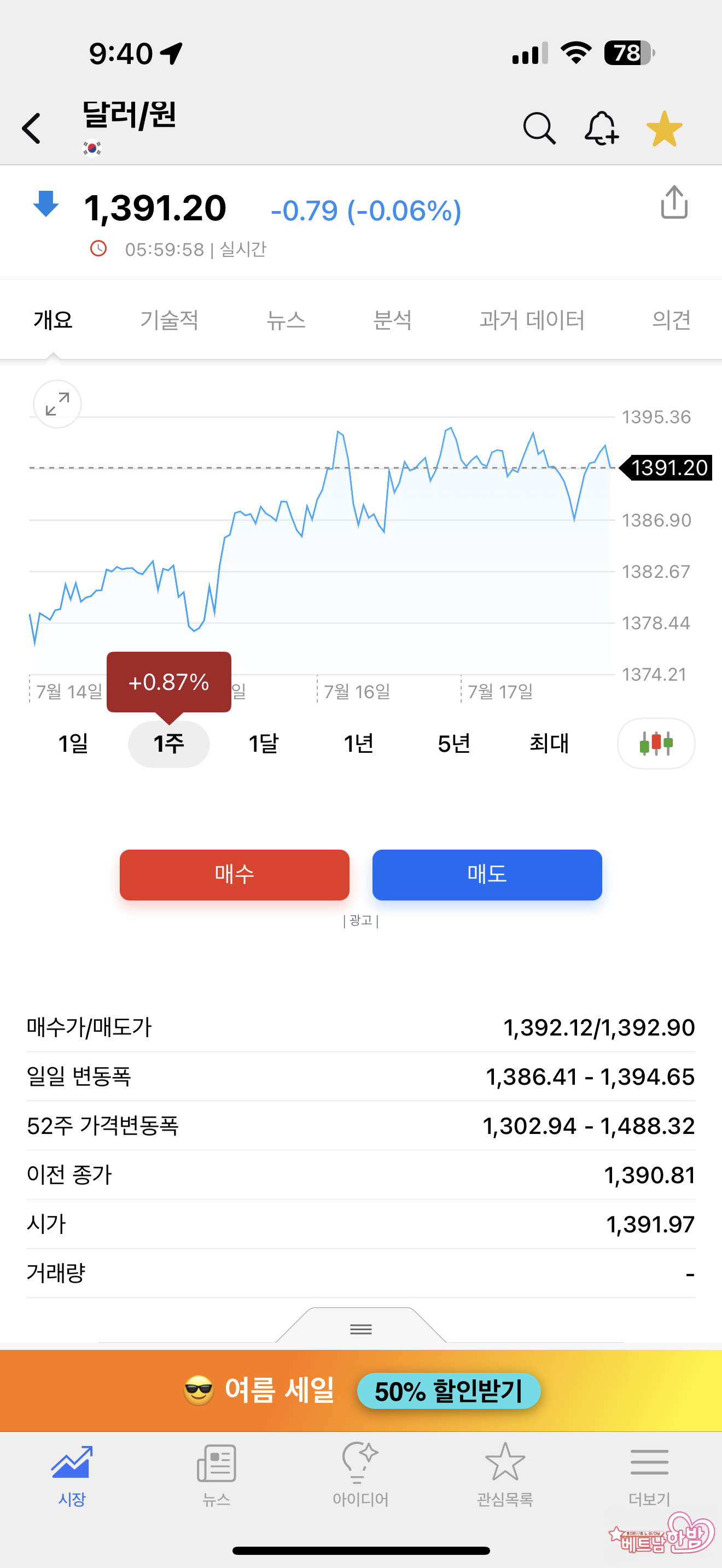Toggle the yellow watchlist star
The height and width of the screenshot is (1568, 722).
tap(664, 128)
